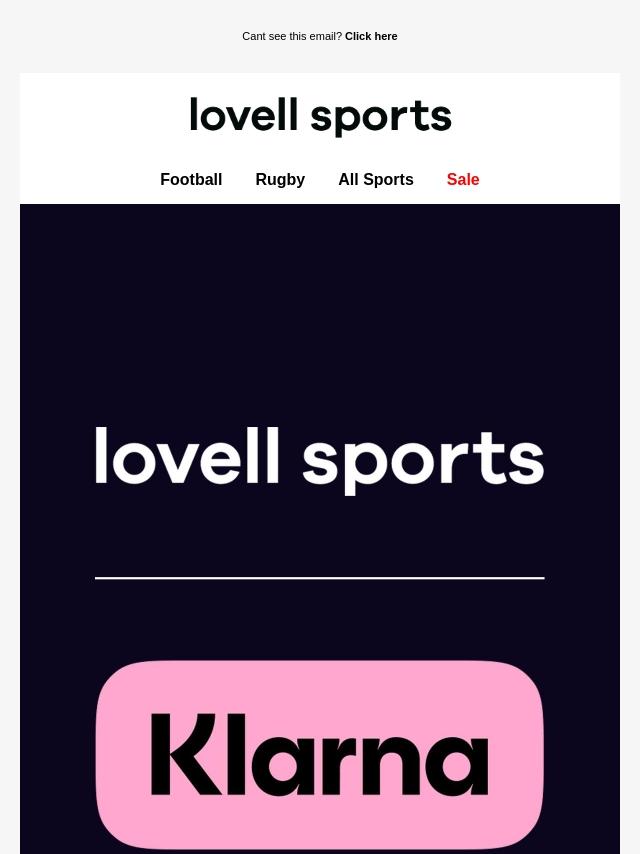Screen dimensions: 640x854
Task: Open the 'Click here' view email link
Action: tap(371, 36)
